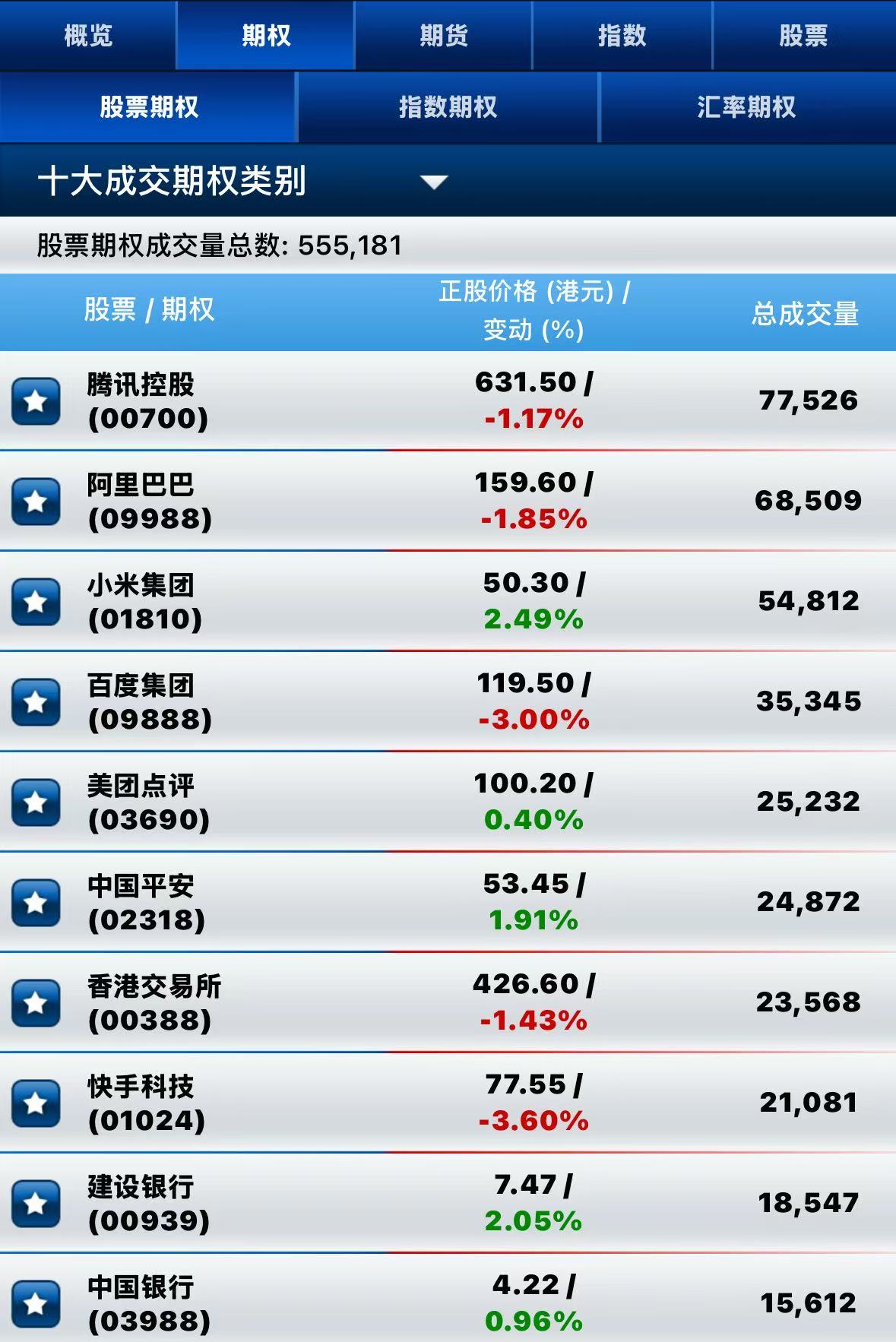This screenshot has width=896, height=1342.
Task: Add 快手科技 to favorites via star
Action: (36, 1103)
